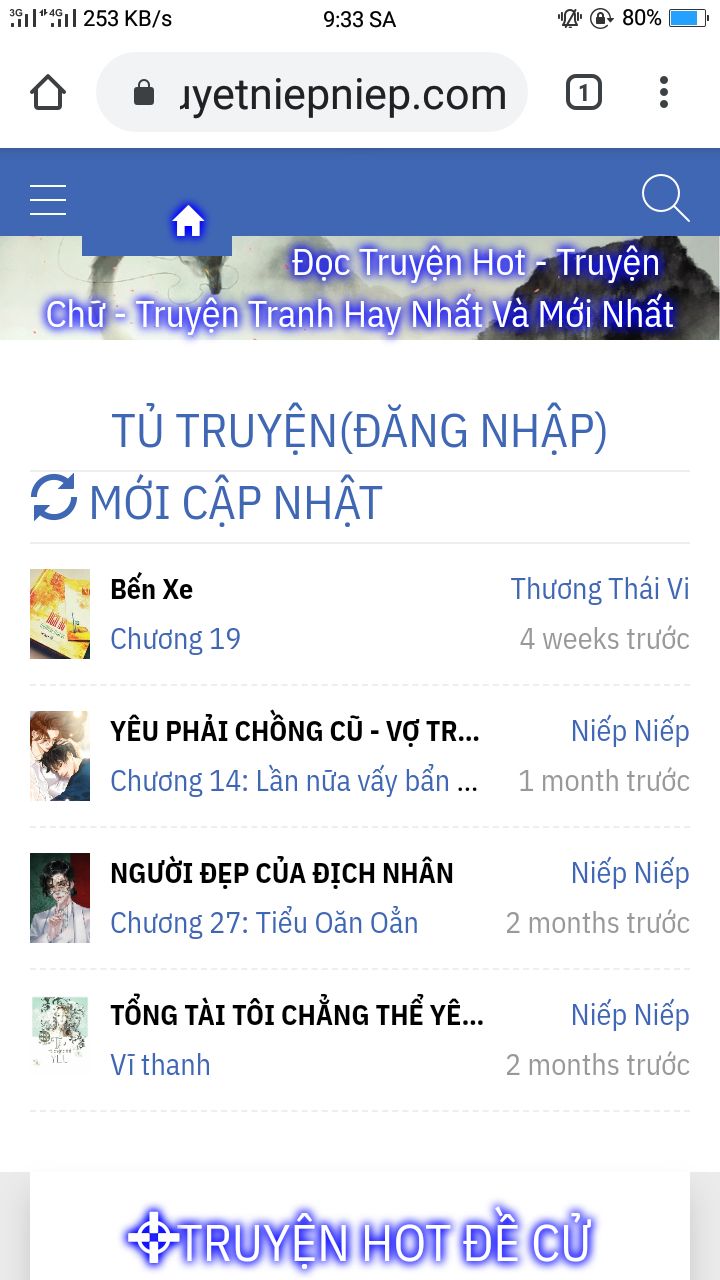This screenshot has height=1280, width=720.
Task: Open Người Đẹp Của Địch Nhân story
Action: pyautogui.click(x=281, y=873)
